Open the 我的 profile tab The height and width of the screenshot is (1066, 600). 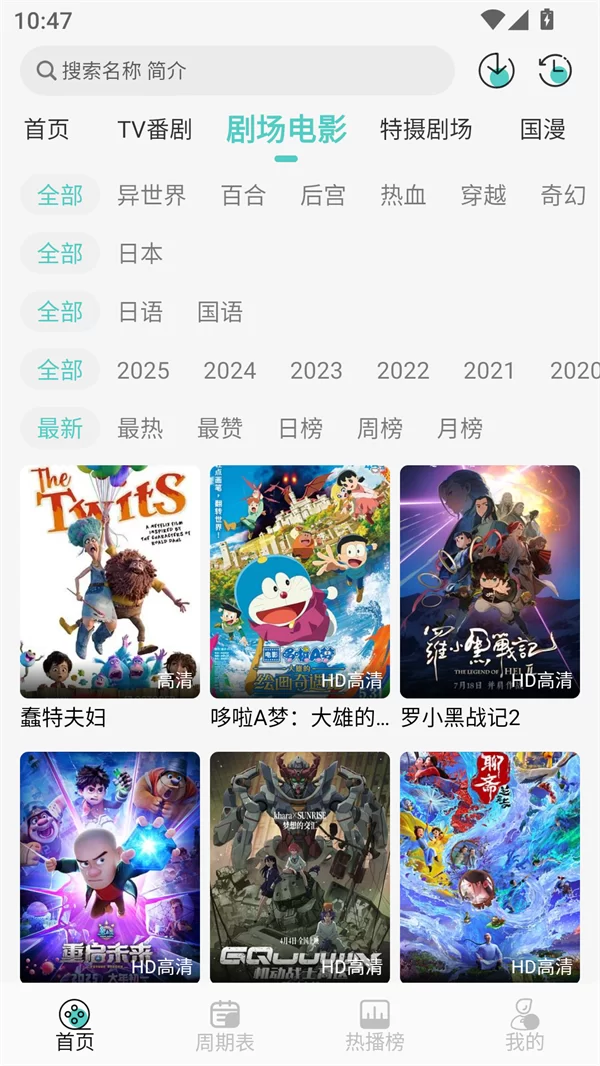click(x=525, y=1026)
